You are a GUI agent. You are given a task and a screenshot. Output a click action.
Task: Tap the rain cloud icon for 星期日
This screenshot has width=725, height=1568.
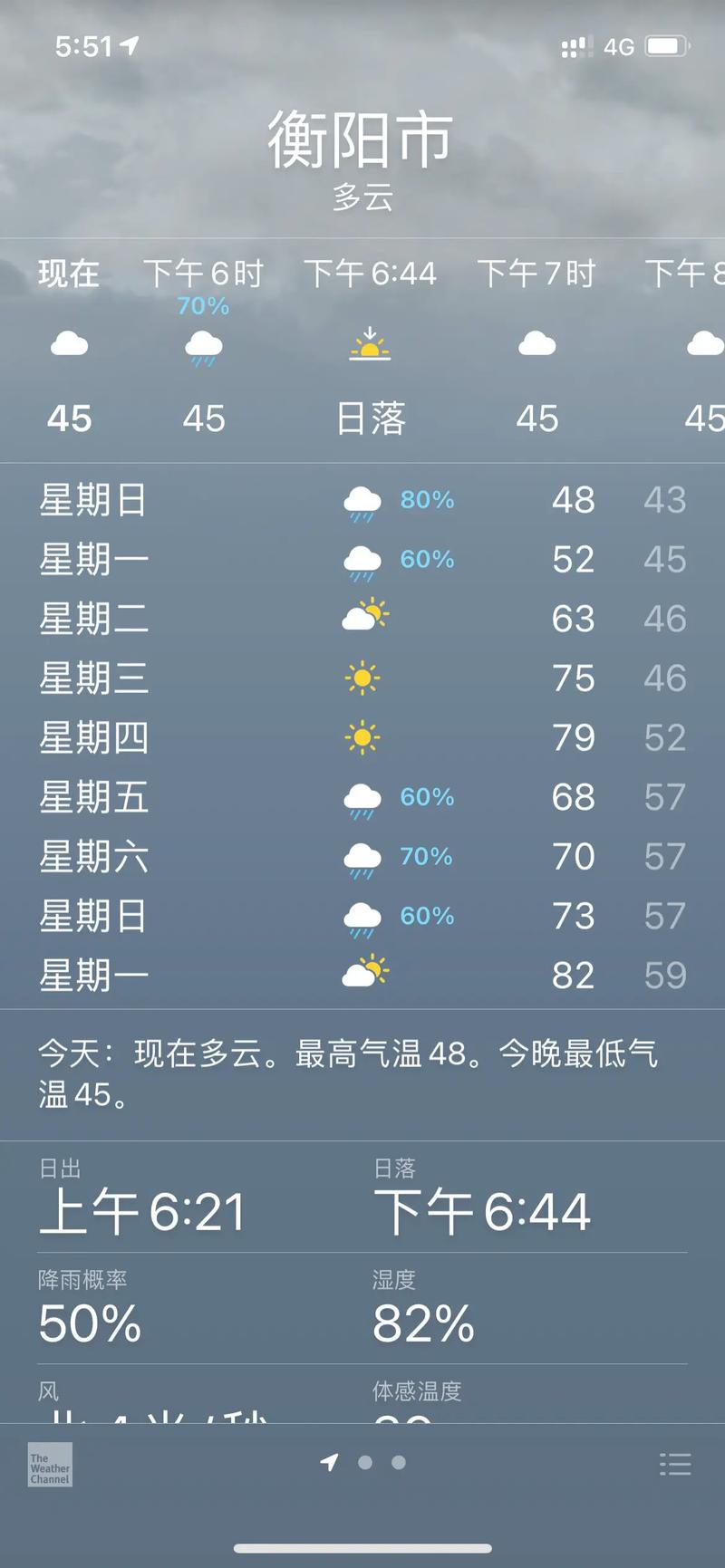tap(362, 500)
